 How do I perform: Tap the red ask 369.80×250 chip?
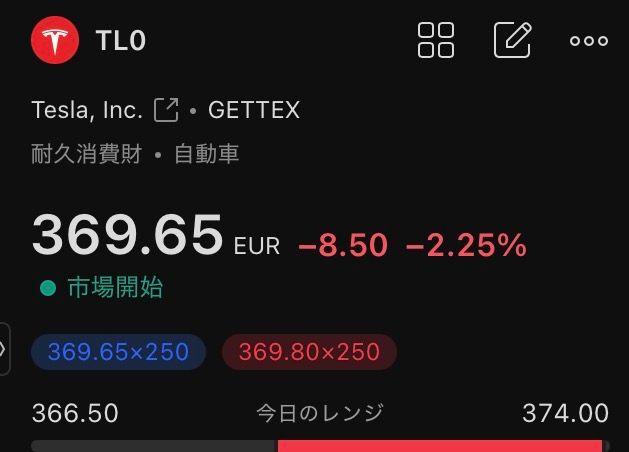click(x=309, y=352)
